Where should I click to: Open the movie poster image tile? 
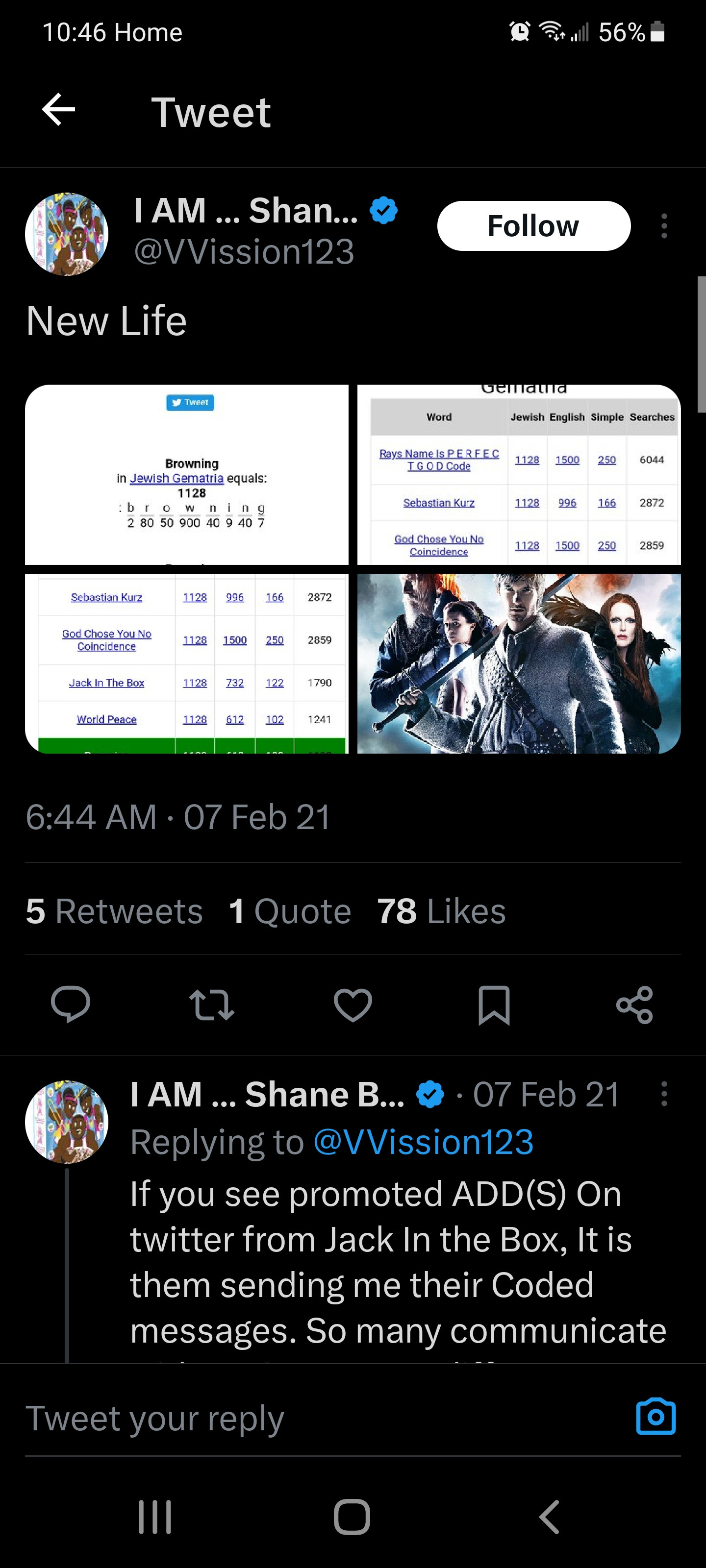pyautogui.click(x=518, y=663)
